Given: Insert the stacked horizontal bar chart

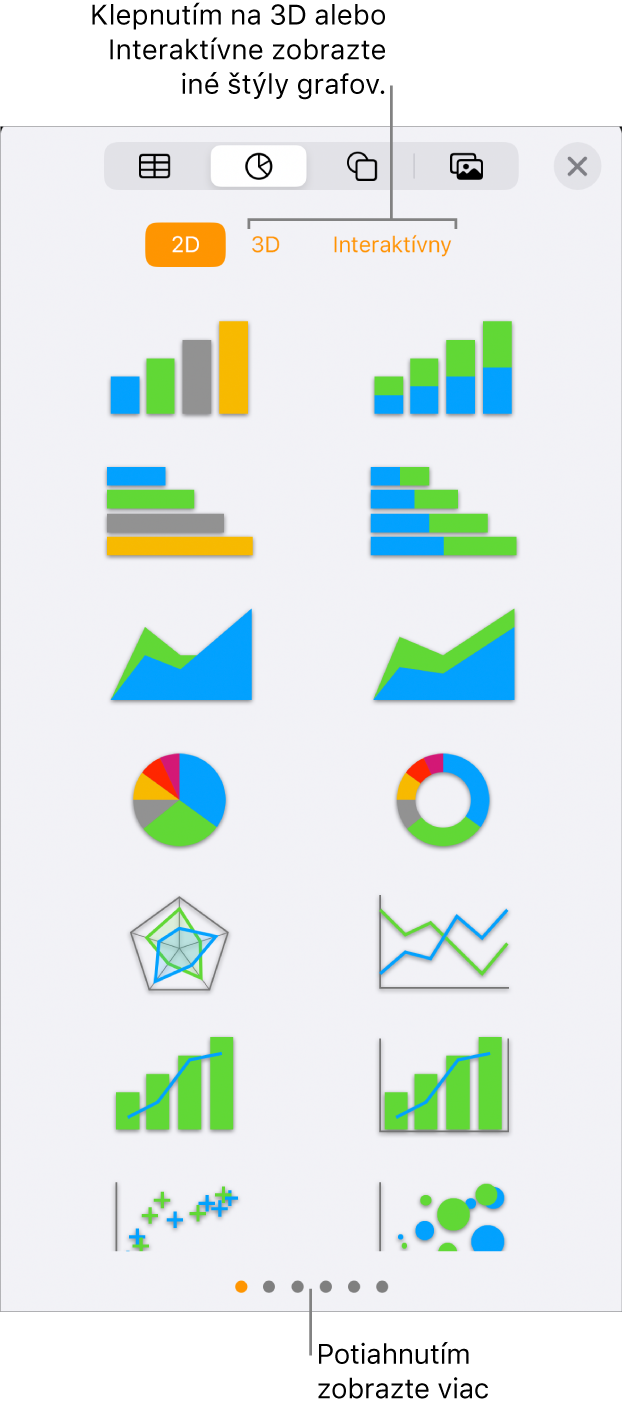Looking at the screenshot, I should click(x=443, y=511).
